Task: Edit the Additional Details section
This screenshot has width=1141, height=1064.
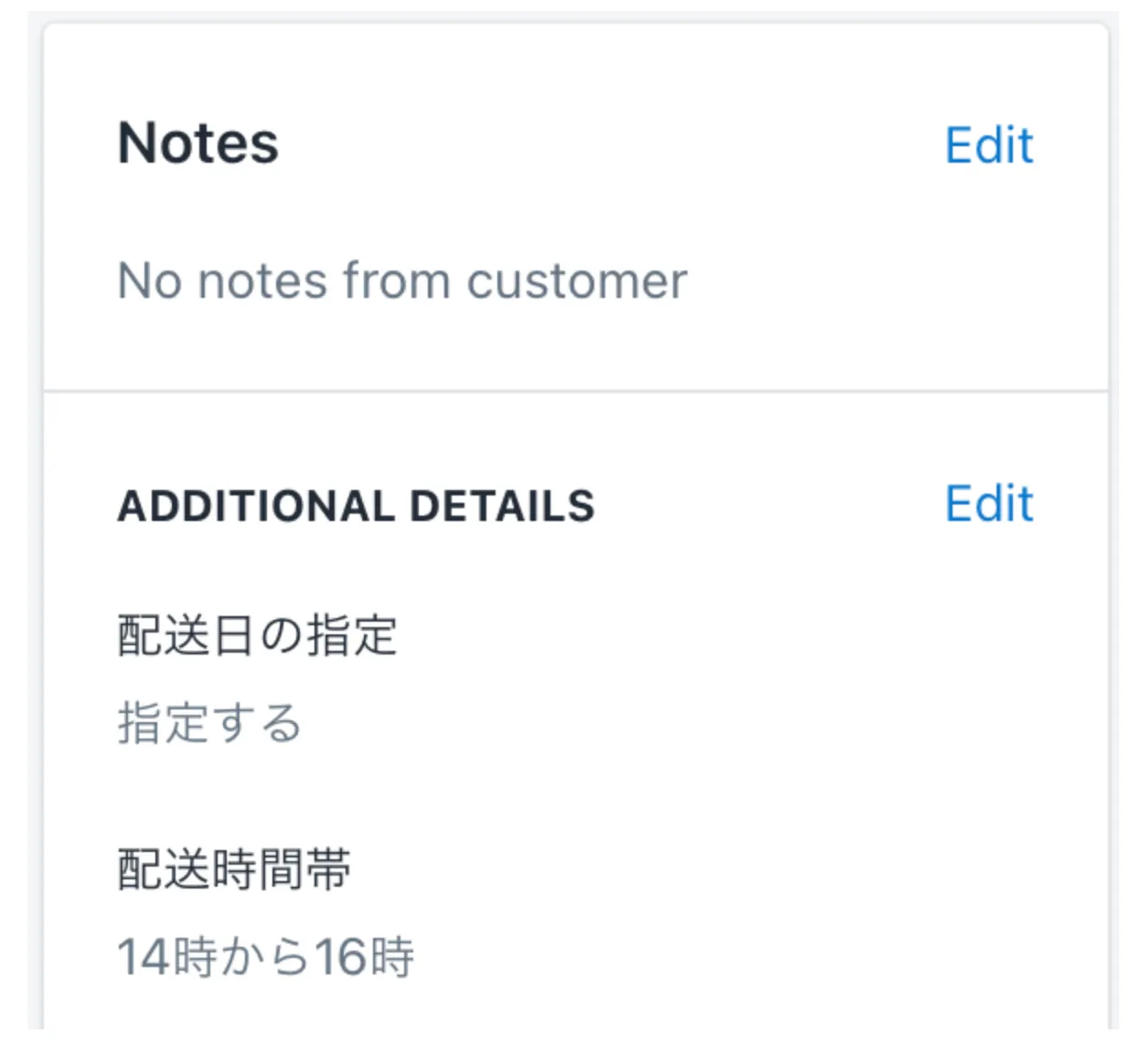Action: click(988, 504)
